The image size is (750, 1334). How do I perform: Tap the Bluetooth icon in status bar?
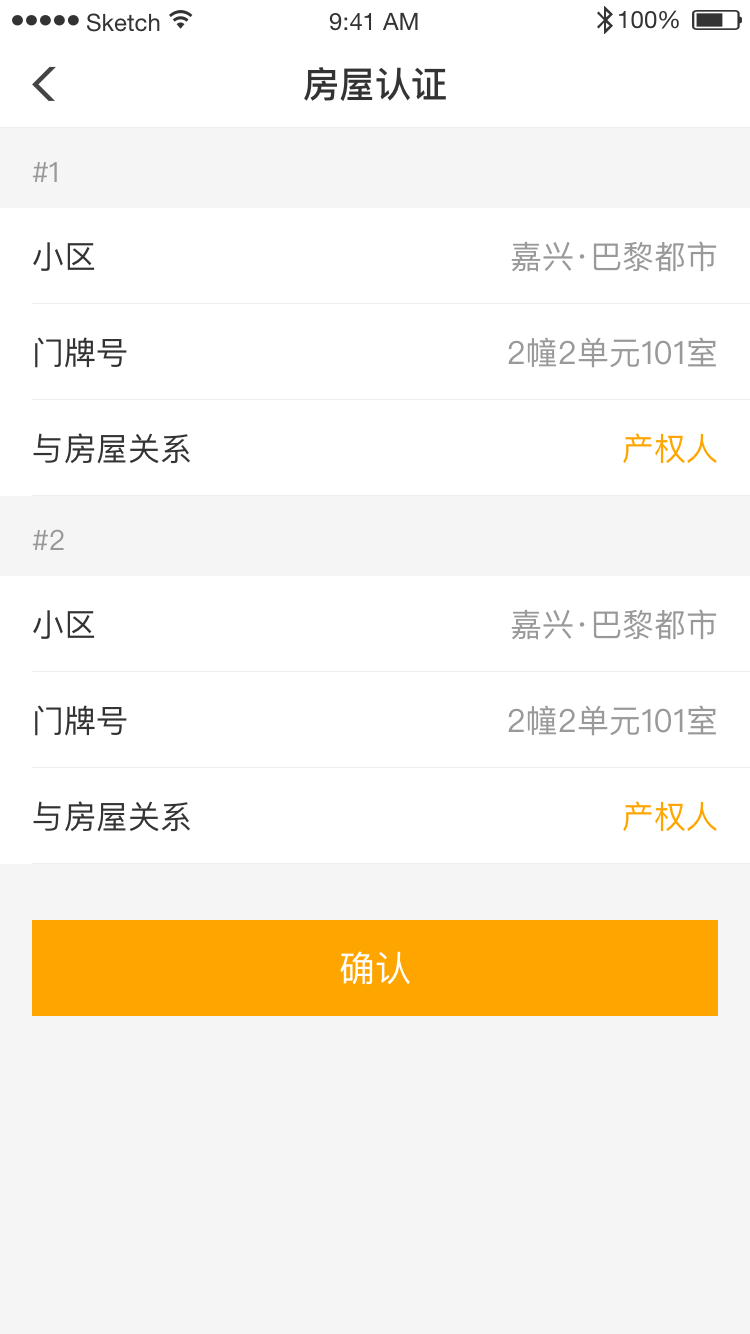coord(604,18)
